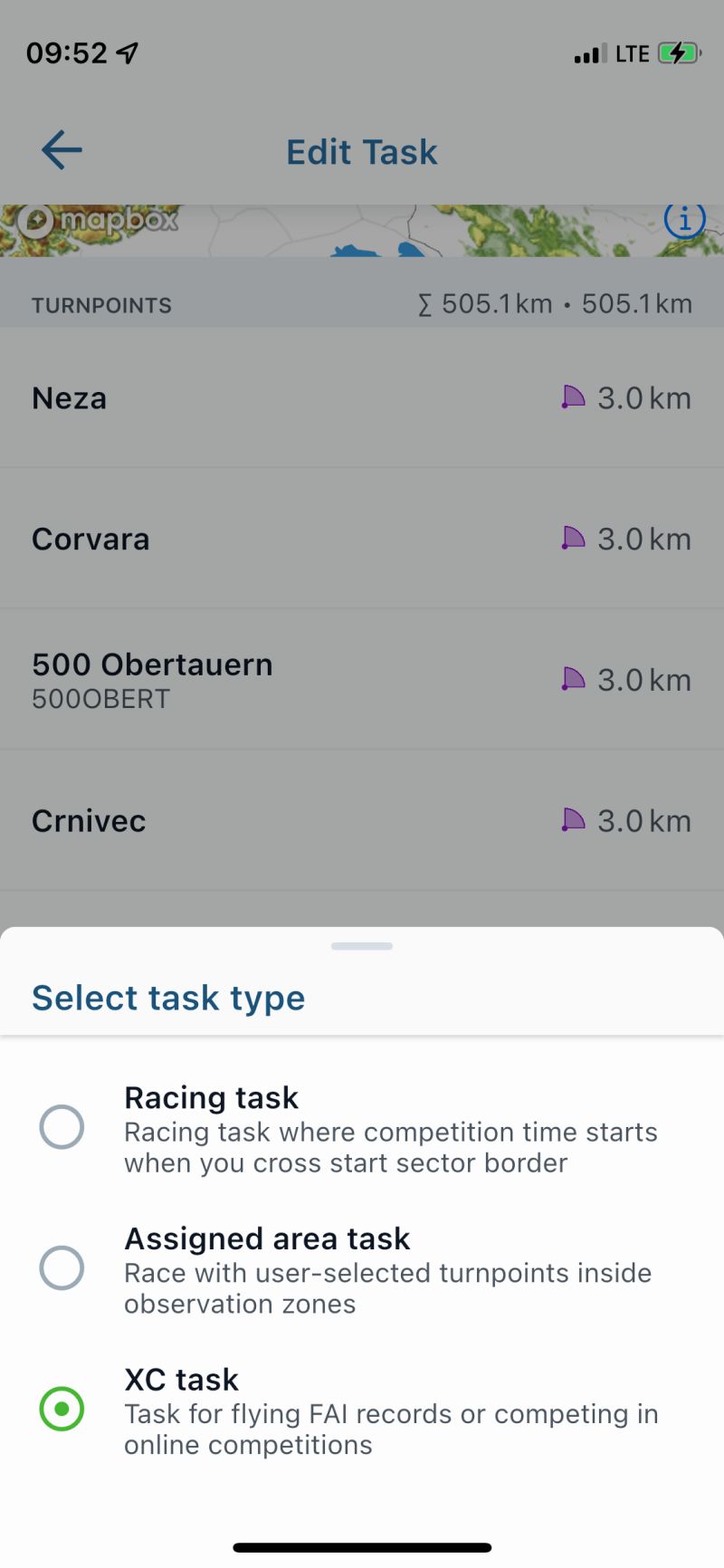Tap the ∑ total distance summary icon
Image resolution: width=724 pixels, height=1568 pixels.
click(x=424, y=304)
